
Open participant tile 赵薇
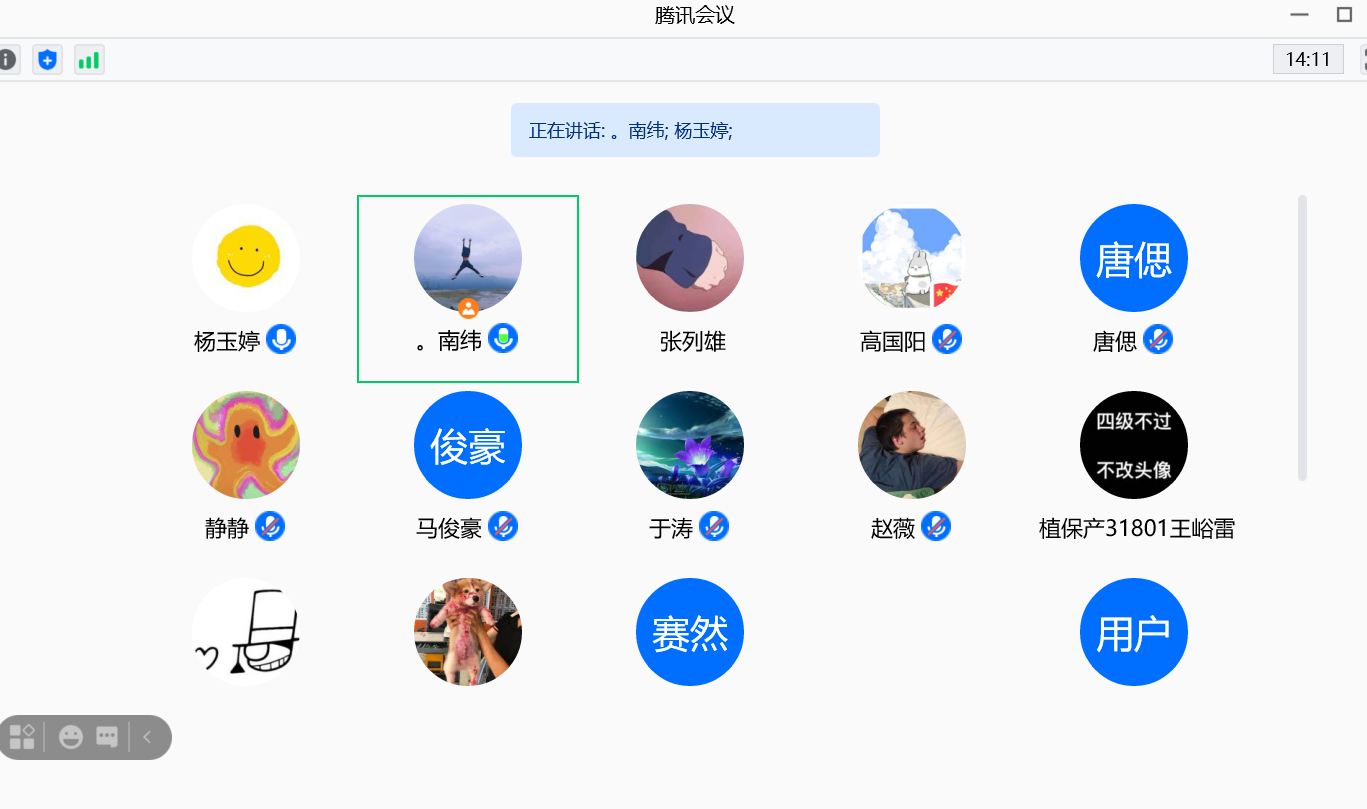coord(912,445)
